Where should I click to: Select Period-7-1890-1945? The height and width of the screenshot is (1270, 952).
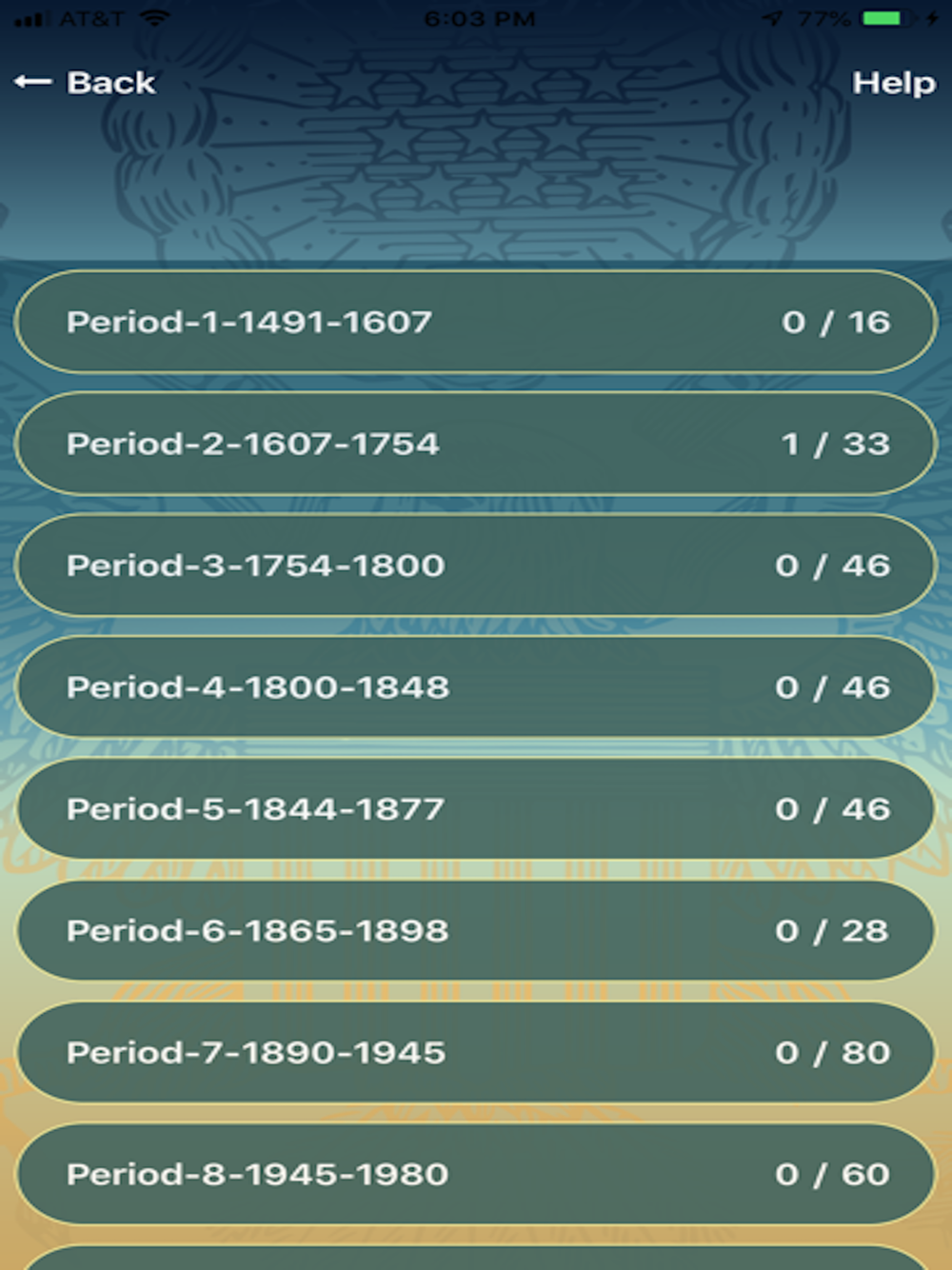476,1053
